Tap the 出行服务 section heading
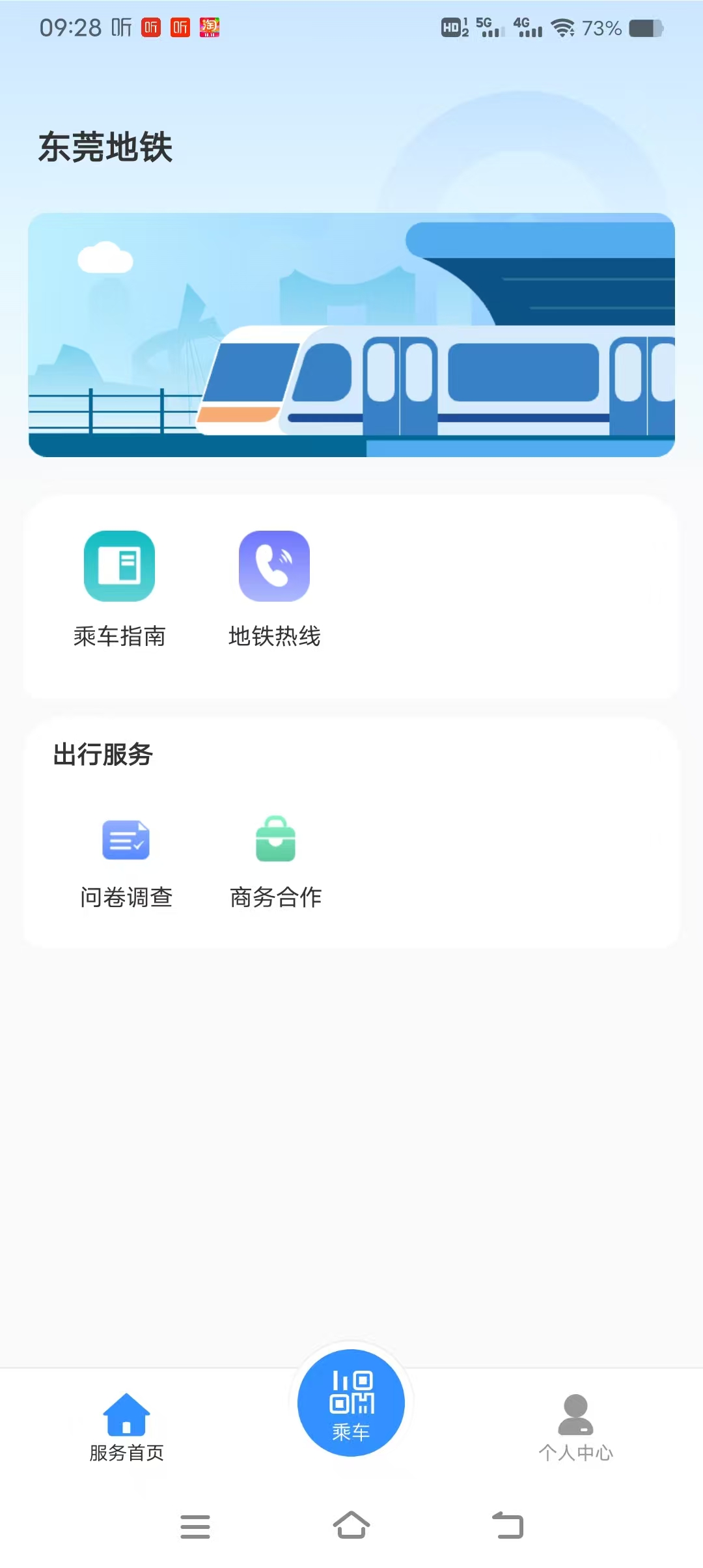This screenshot has height=1568, width=703. (103, 757)
